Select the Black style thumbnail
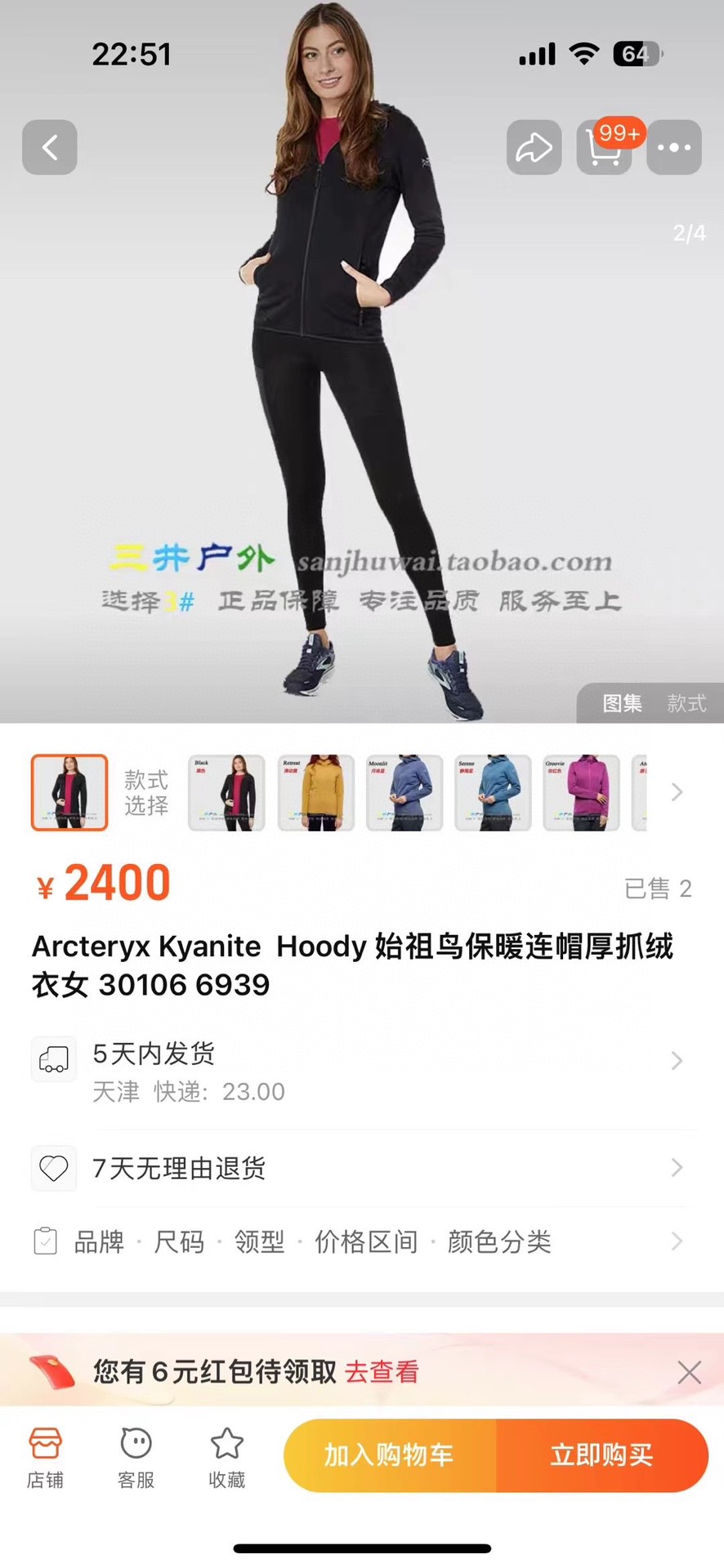Viewport: 724px width, 1568px height. click(226, 793)
